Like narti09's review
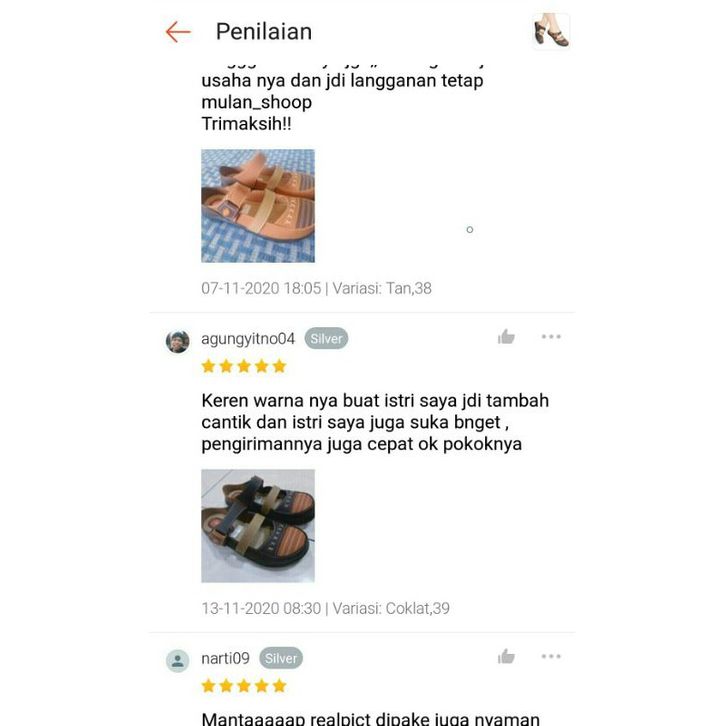The height and width of the screenshot is (726, 726). pyautogui.click(x=506, y=657)
